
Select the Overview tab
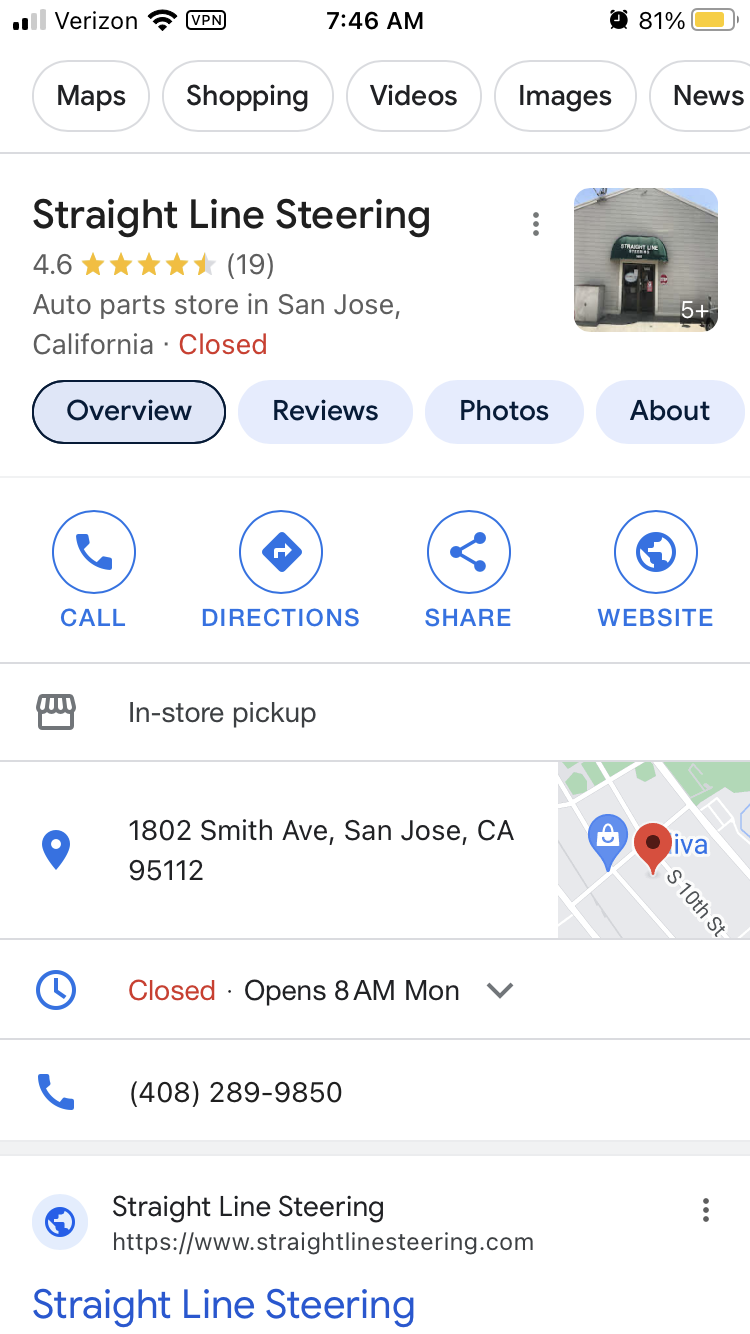coord(129,411)
